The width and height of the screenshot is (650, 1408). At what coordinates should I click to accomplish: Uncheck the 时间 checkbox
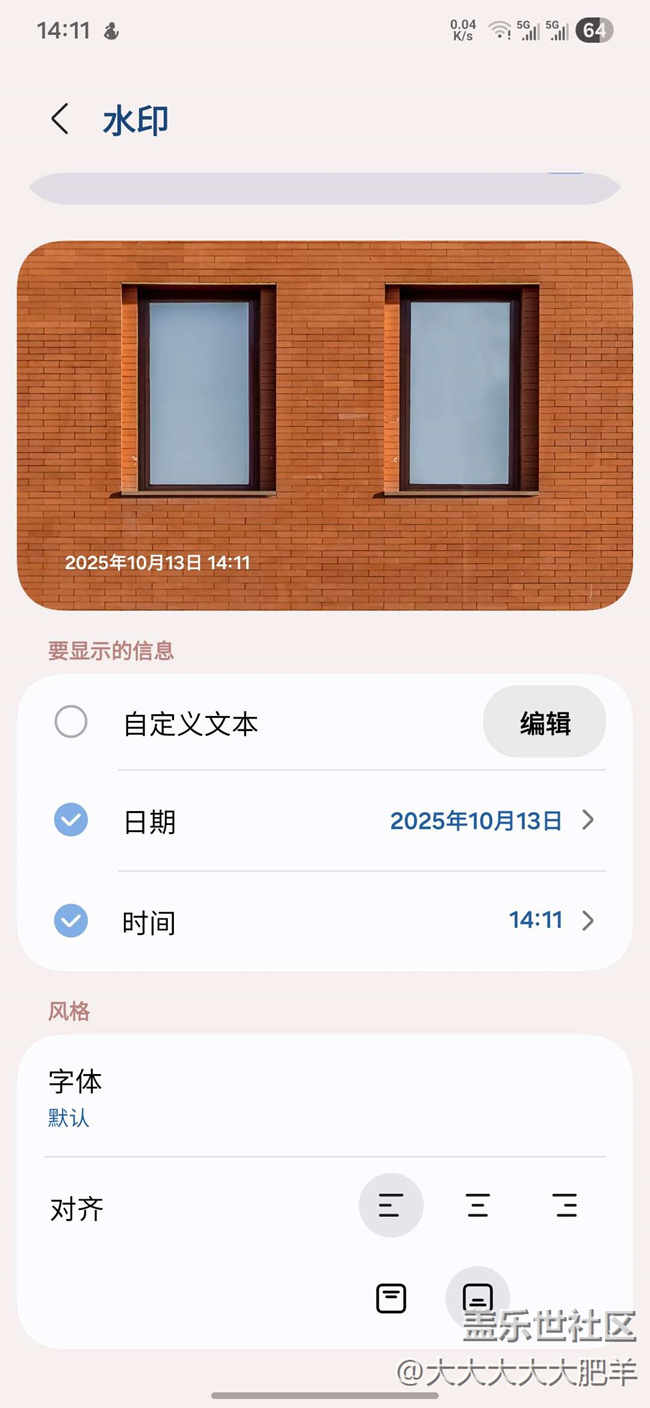[x=71, y=921]
